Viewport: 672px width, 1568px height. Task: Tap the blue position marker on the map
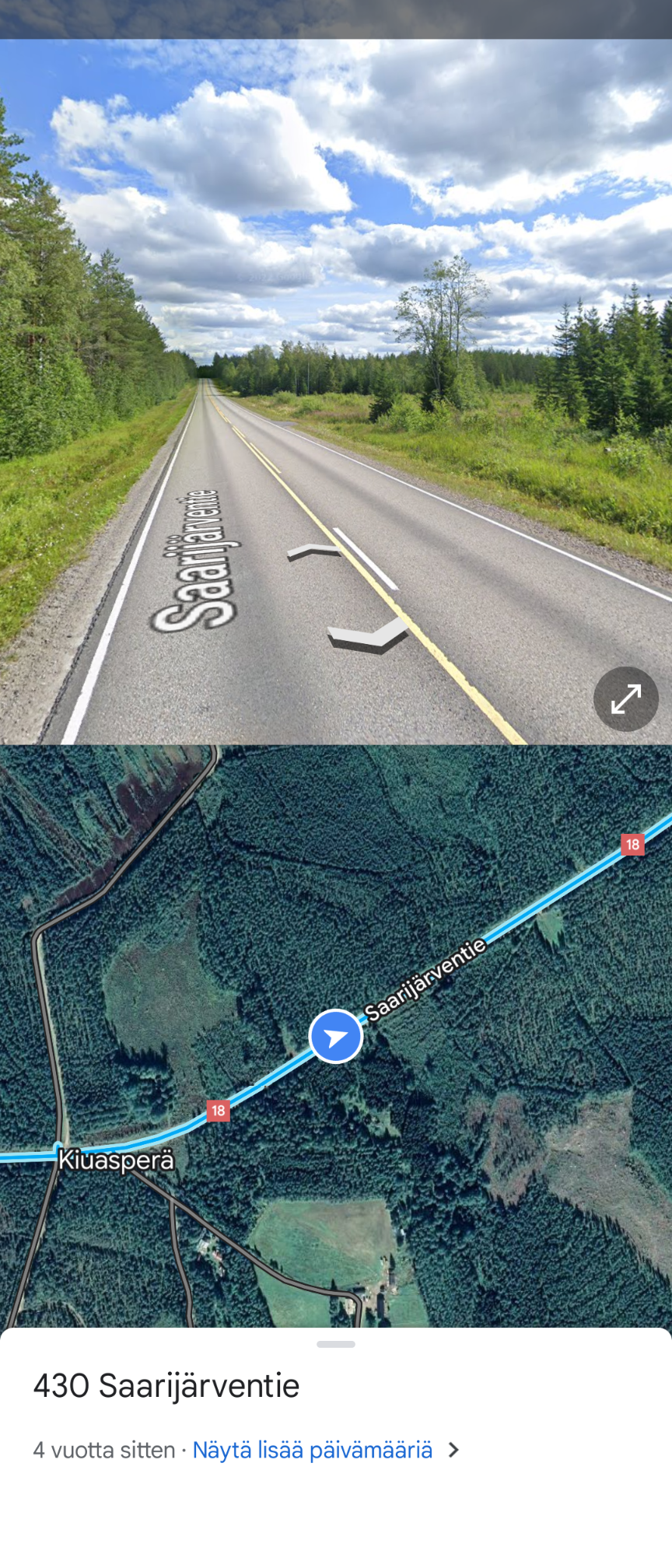tap(336, 1037)
